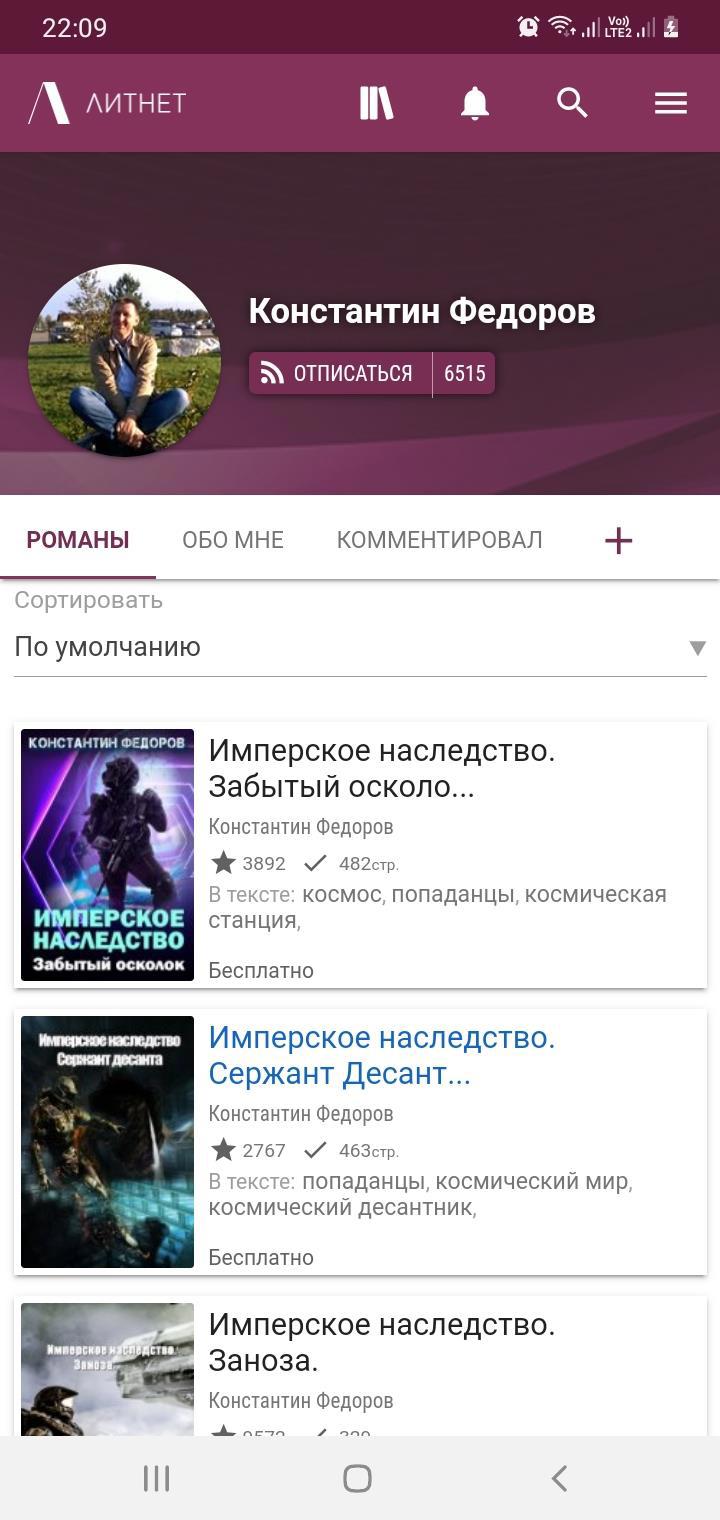Open the Забытый осколок book cover
Viewport: 720px width, 1520px height.
pyautogui.click(x=107, y=855)
